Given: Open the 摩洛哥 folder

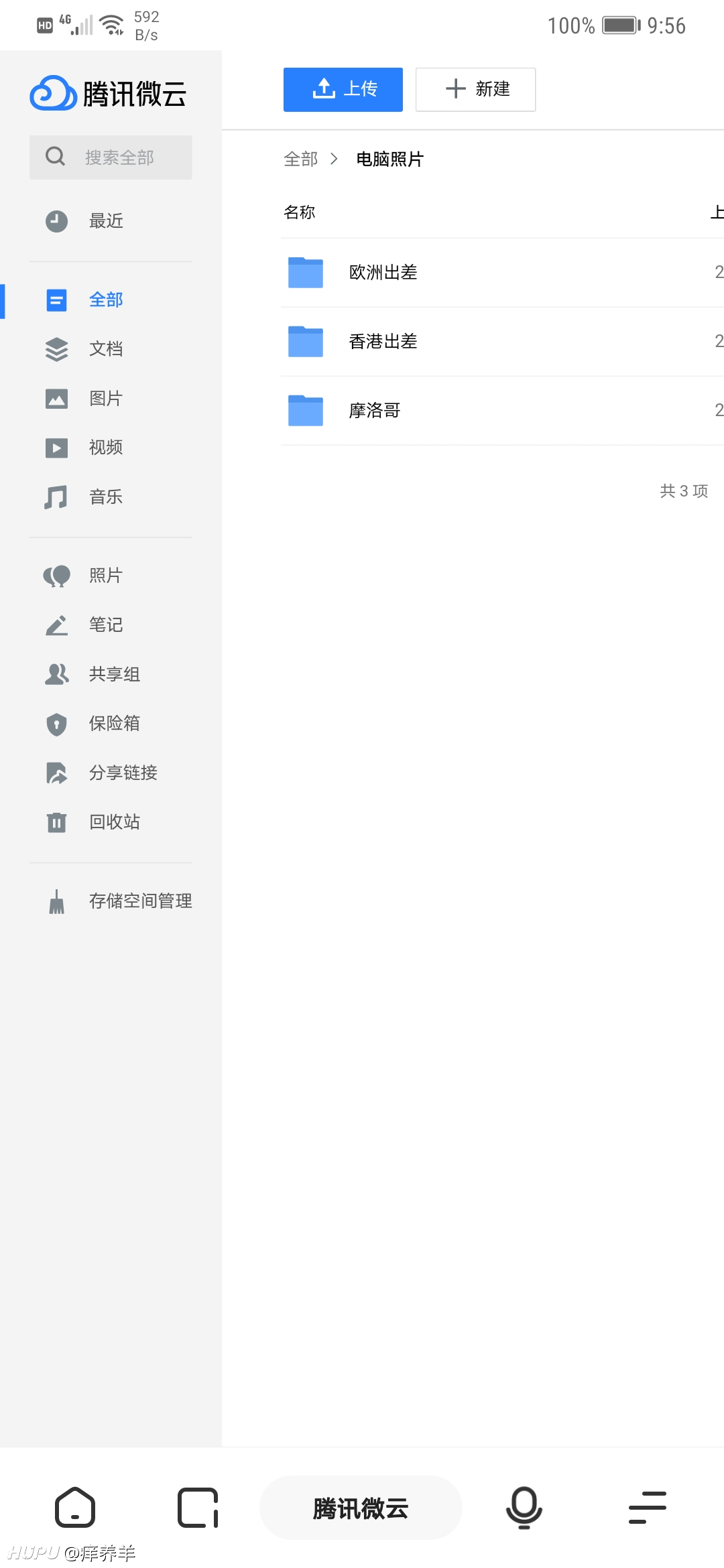Looking at the screenshot, I should pyautogui.click(x=502, y=411).
